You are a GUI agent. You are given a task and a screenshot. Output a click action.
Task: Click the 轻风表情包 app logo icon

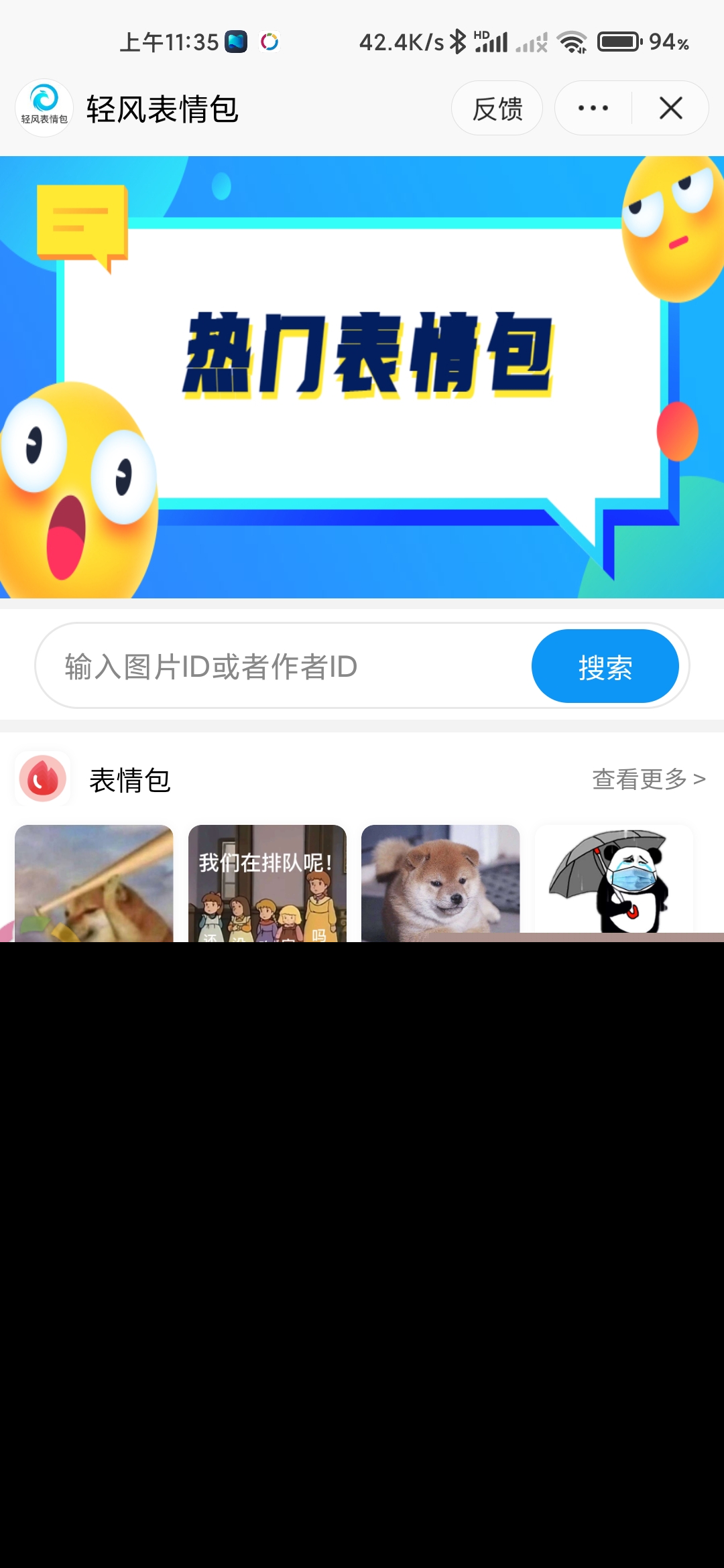click(44, 108)
